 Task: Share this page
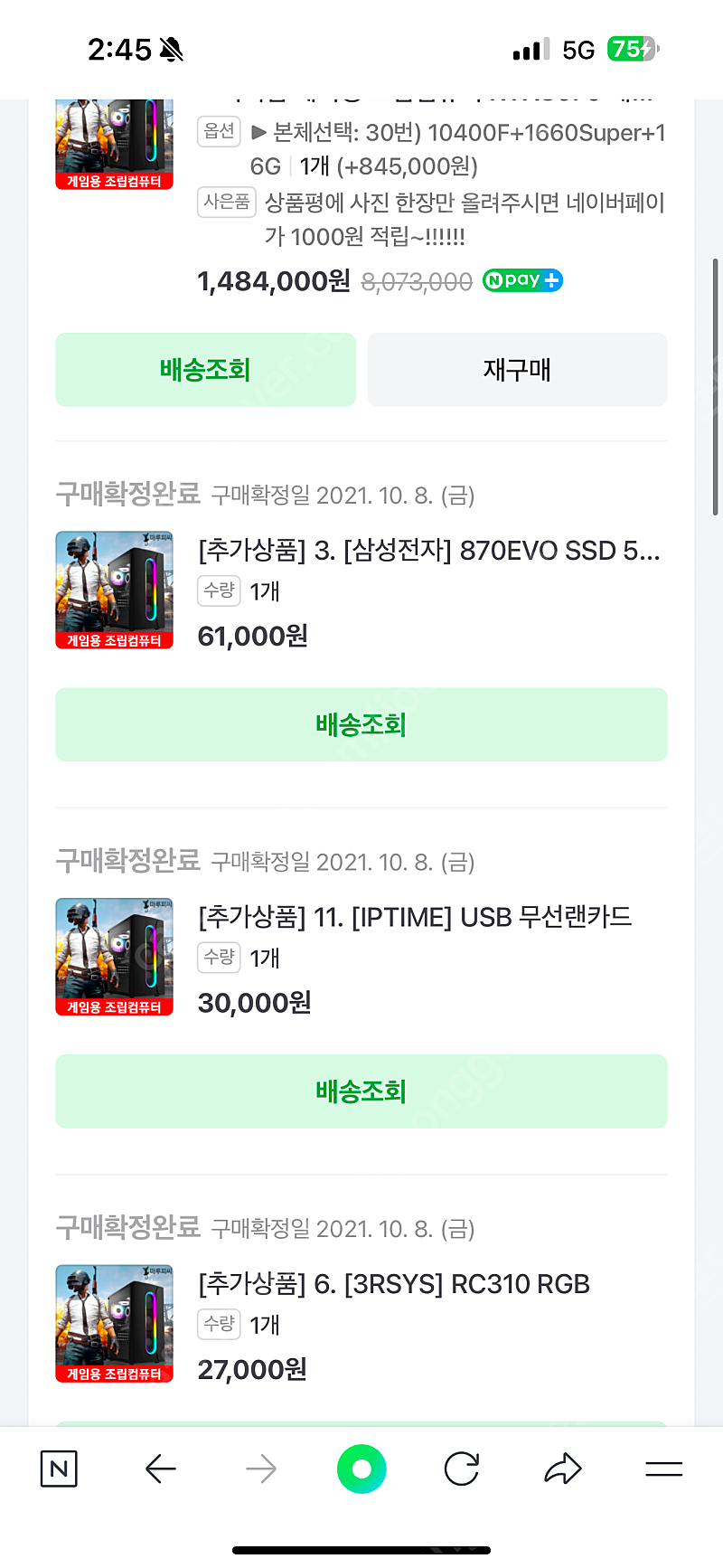click(562, 1469)
